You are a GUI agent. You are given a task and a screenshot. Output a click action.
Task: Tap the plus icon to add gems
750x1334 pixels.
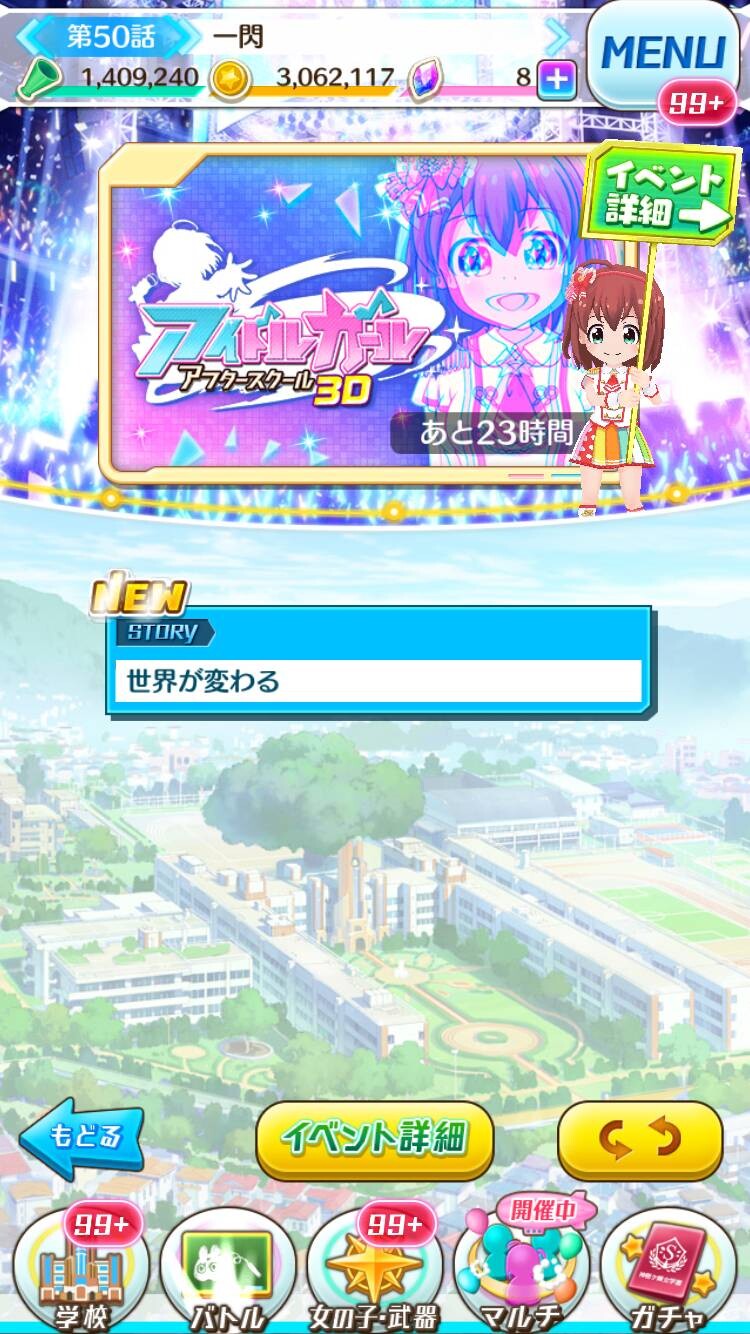point(557,79)
